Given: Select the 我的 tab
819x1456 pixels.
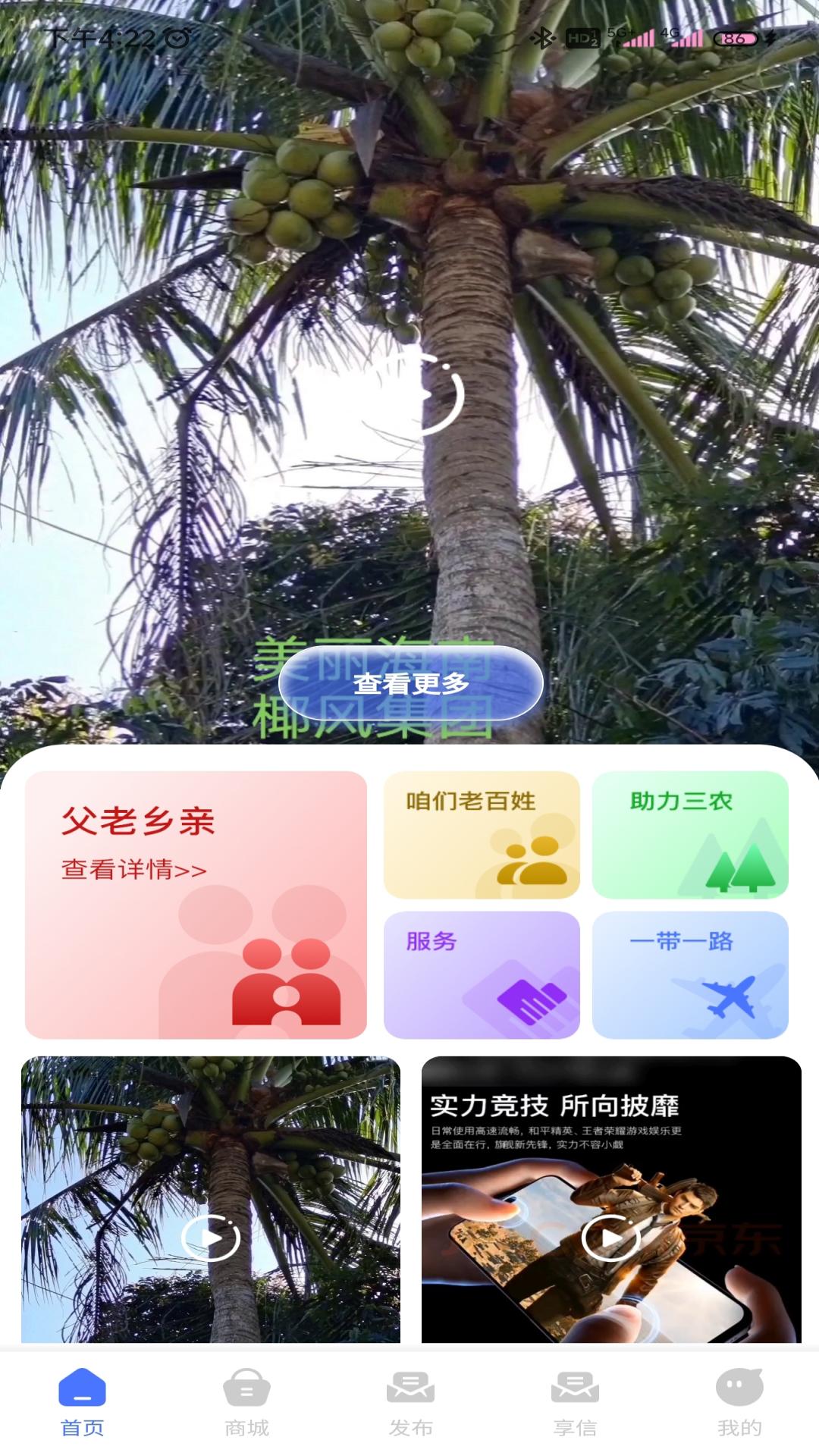Looking at the screenshot, I should [739, 1403].
